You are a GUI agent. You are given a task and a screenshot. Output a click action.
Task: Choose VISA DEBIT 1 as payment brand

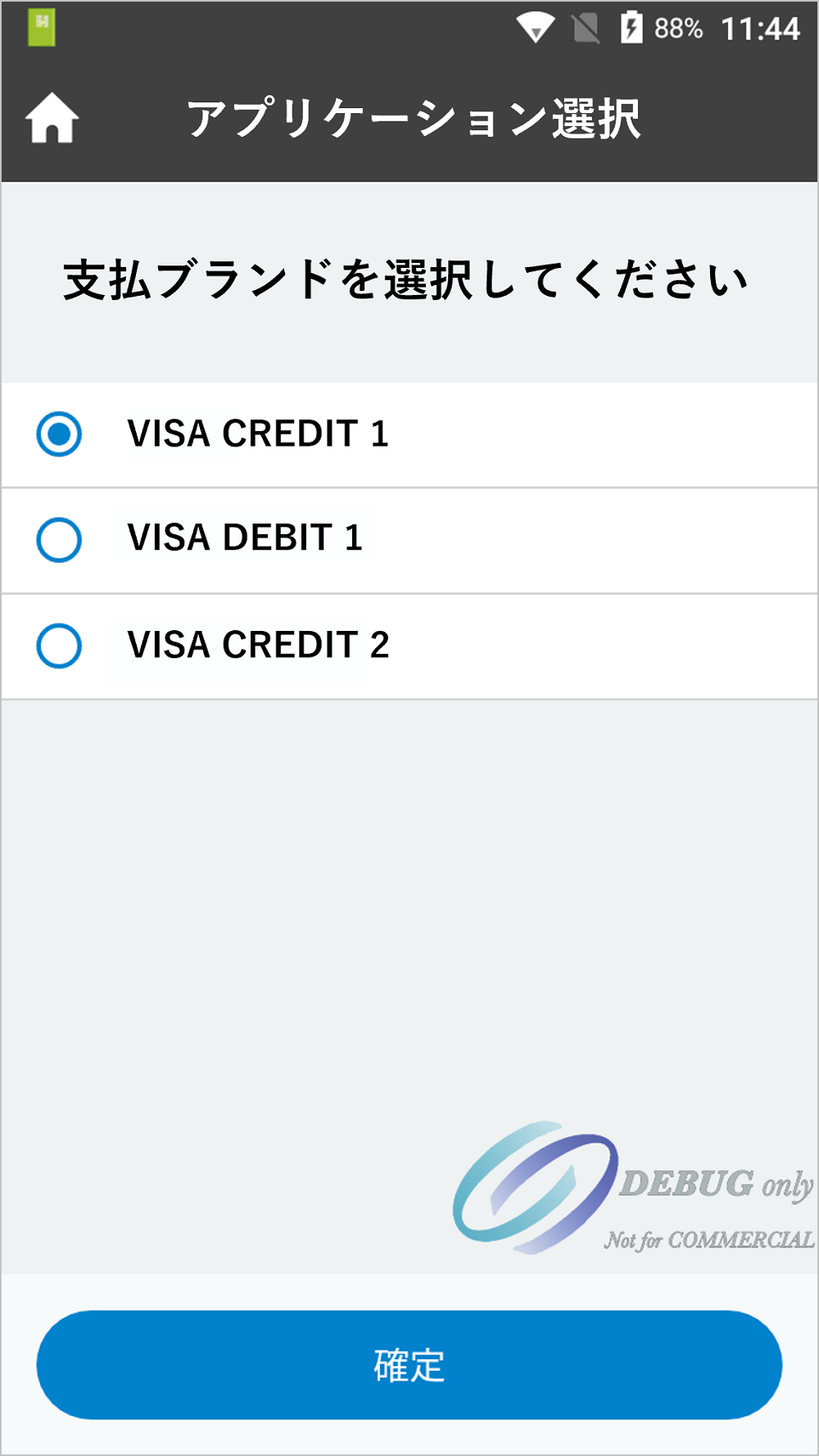click(x=59, y=540)
